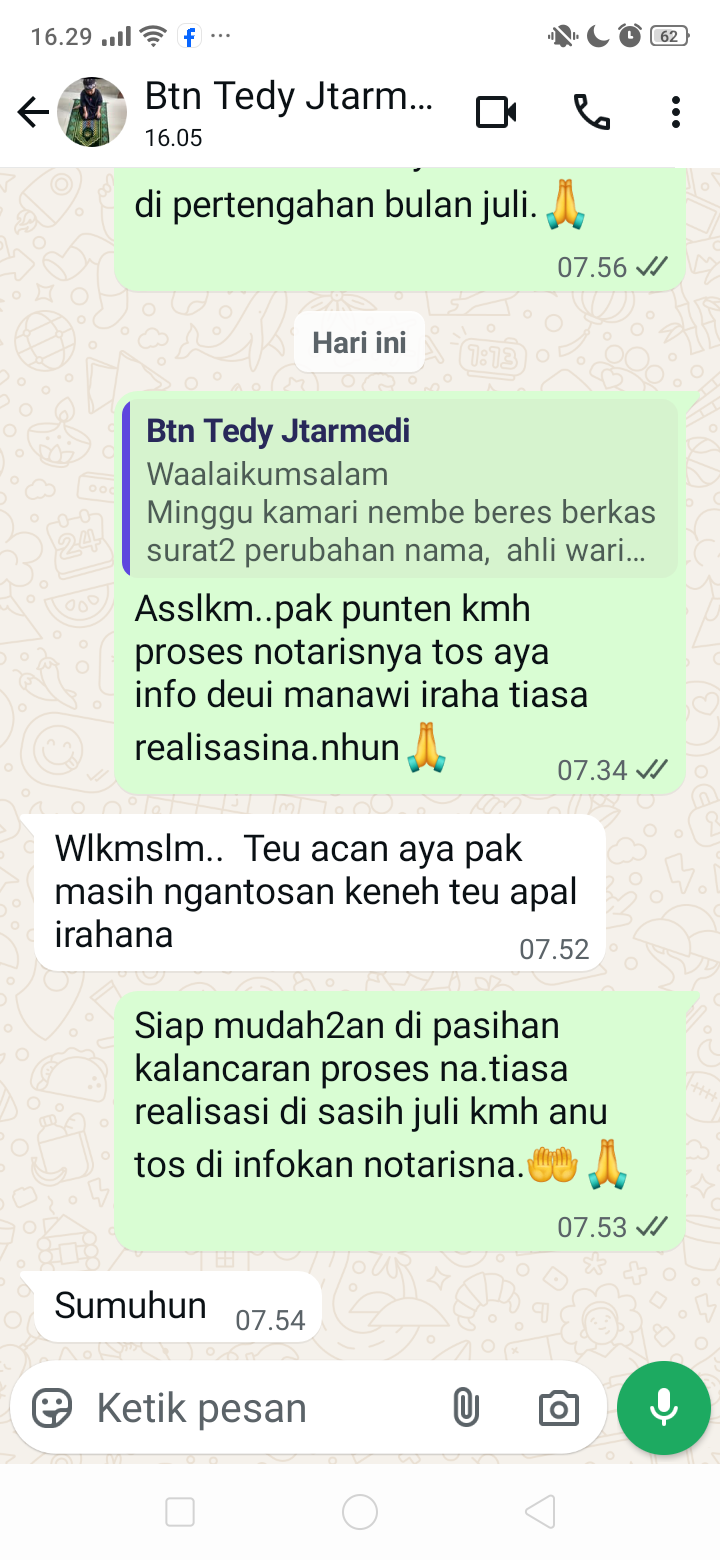
Task: Jump to the quoted Waalaikumsalam message
Action: [400, 490]
